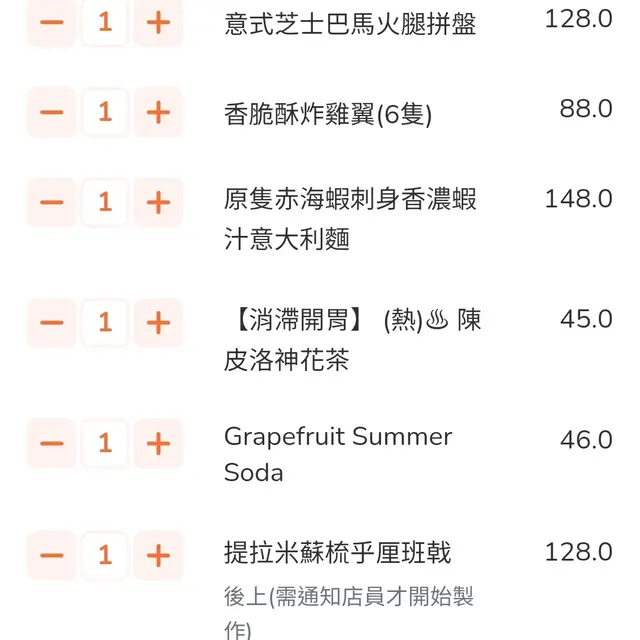
Task: Add one more 陳皮洛神花茶
Action: pos(158,323)
